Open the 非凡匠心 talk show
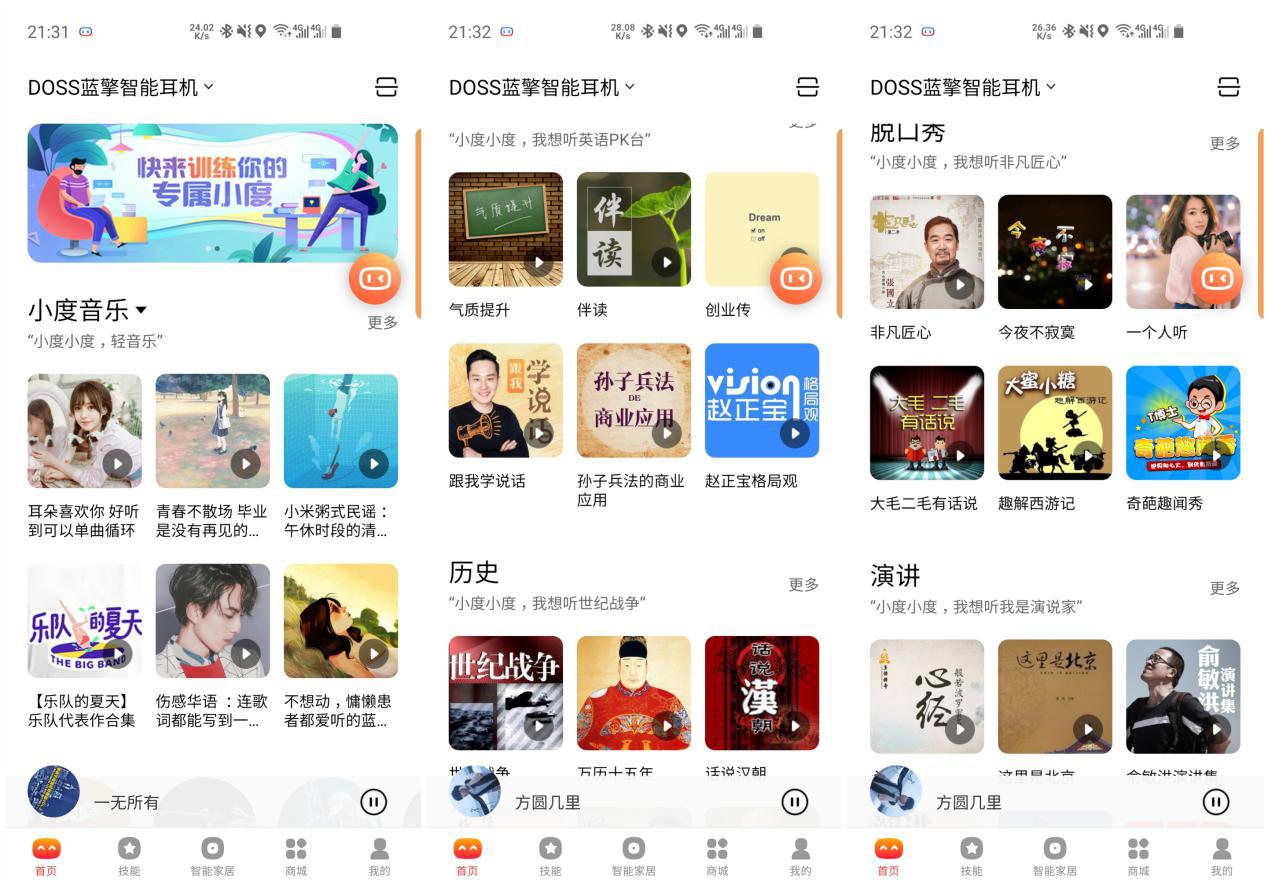This screenshot has width=1268, height=889. 926,252
